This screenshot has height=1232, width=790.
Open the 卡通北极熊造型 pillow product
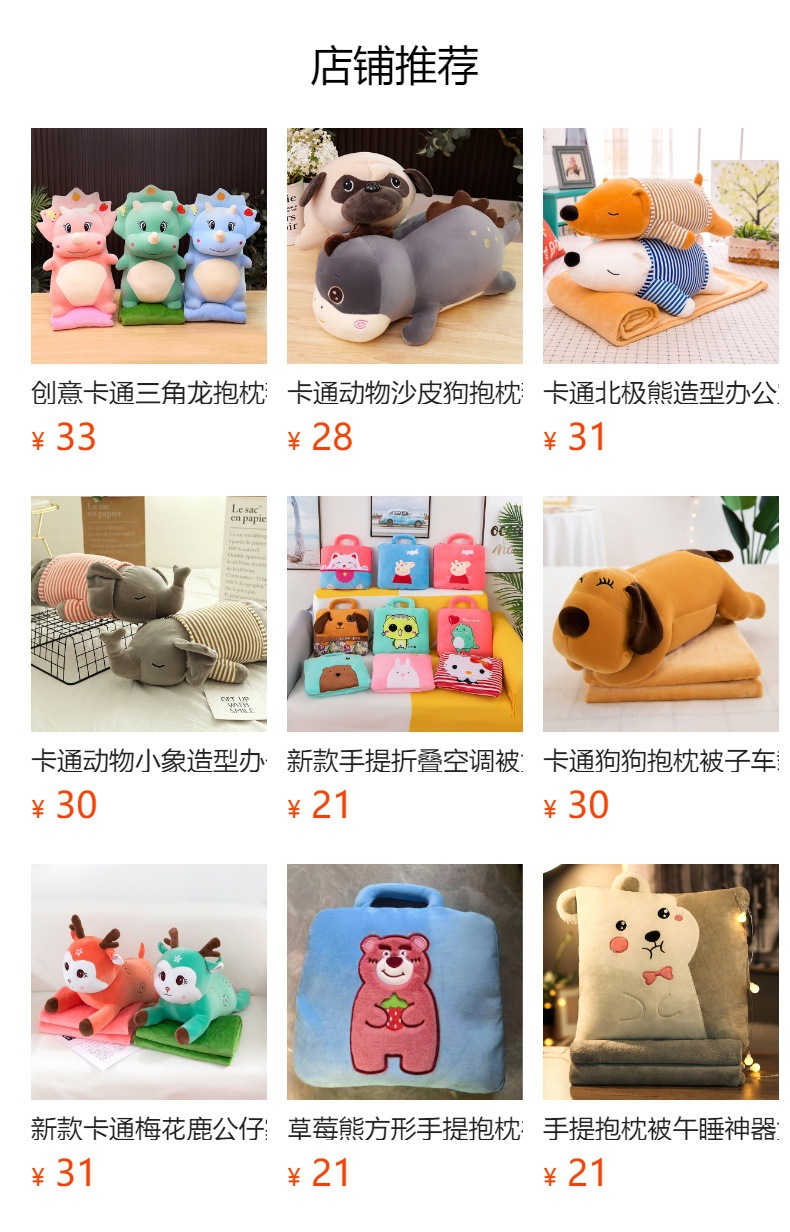pyautogui.click(x=661, y=291)
